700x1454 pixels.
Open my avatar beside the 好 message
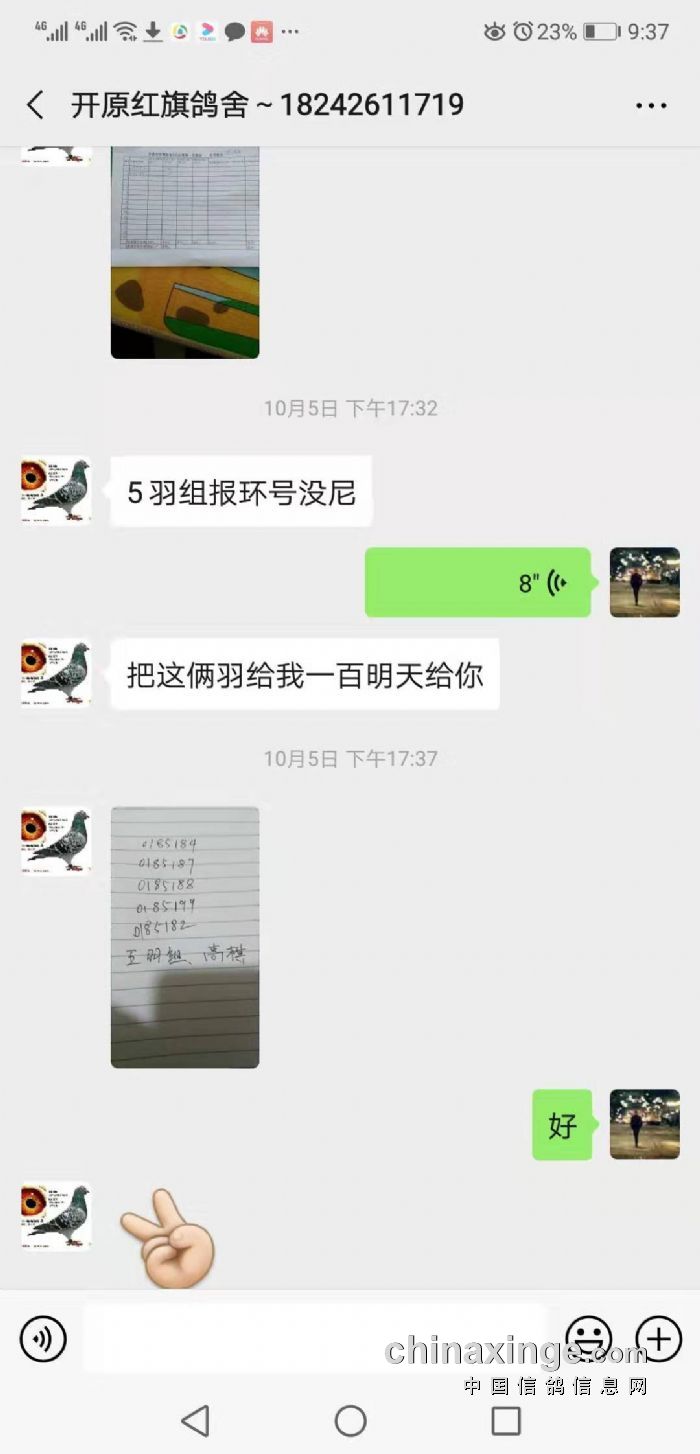click(645, 1124)
